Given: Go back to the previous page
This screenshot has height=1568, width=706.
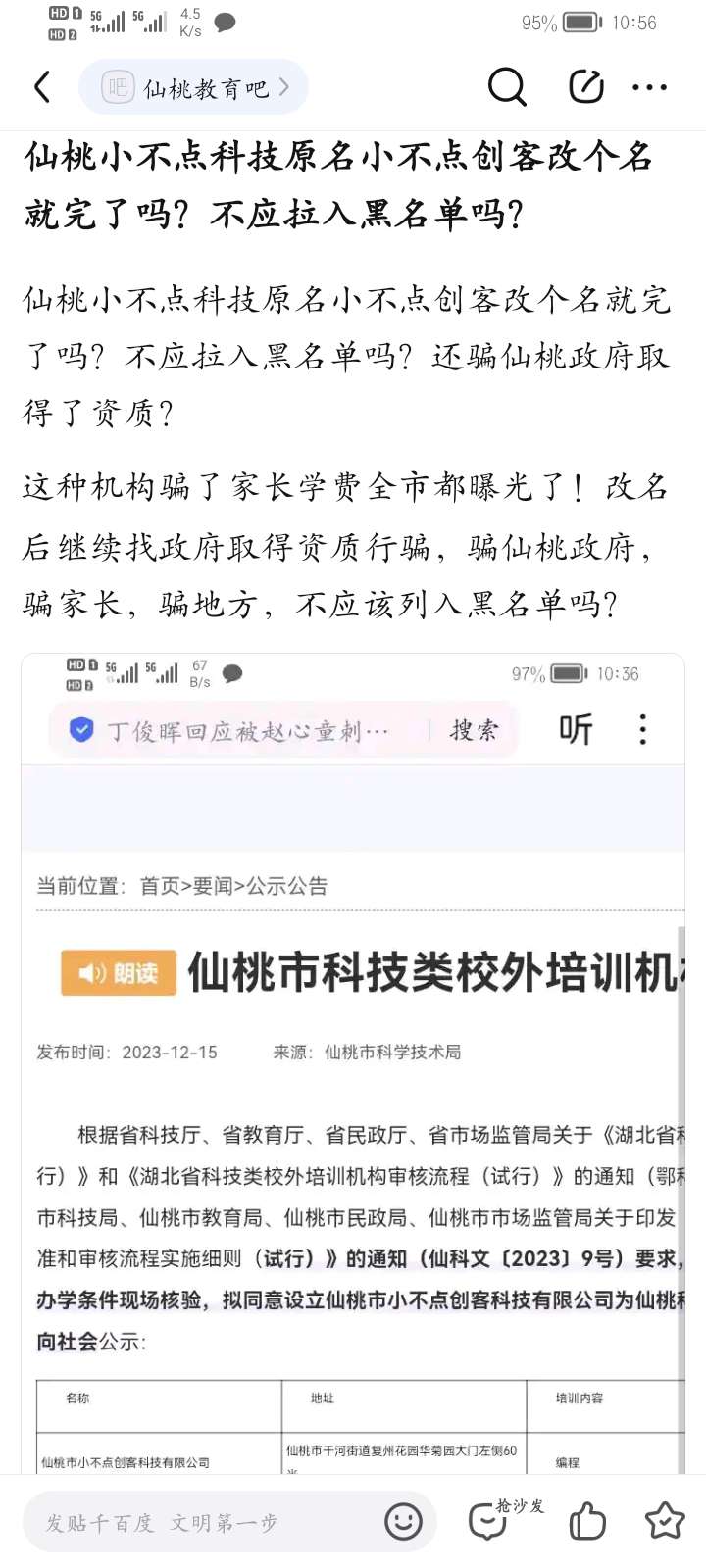Looking at the screenshot, I should [x=42, y=87].
